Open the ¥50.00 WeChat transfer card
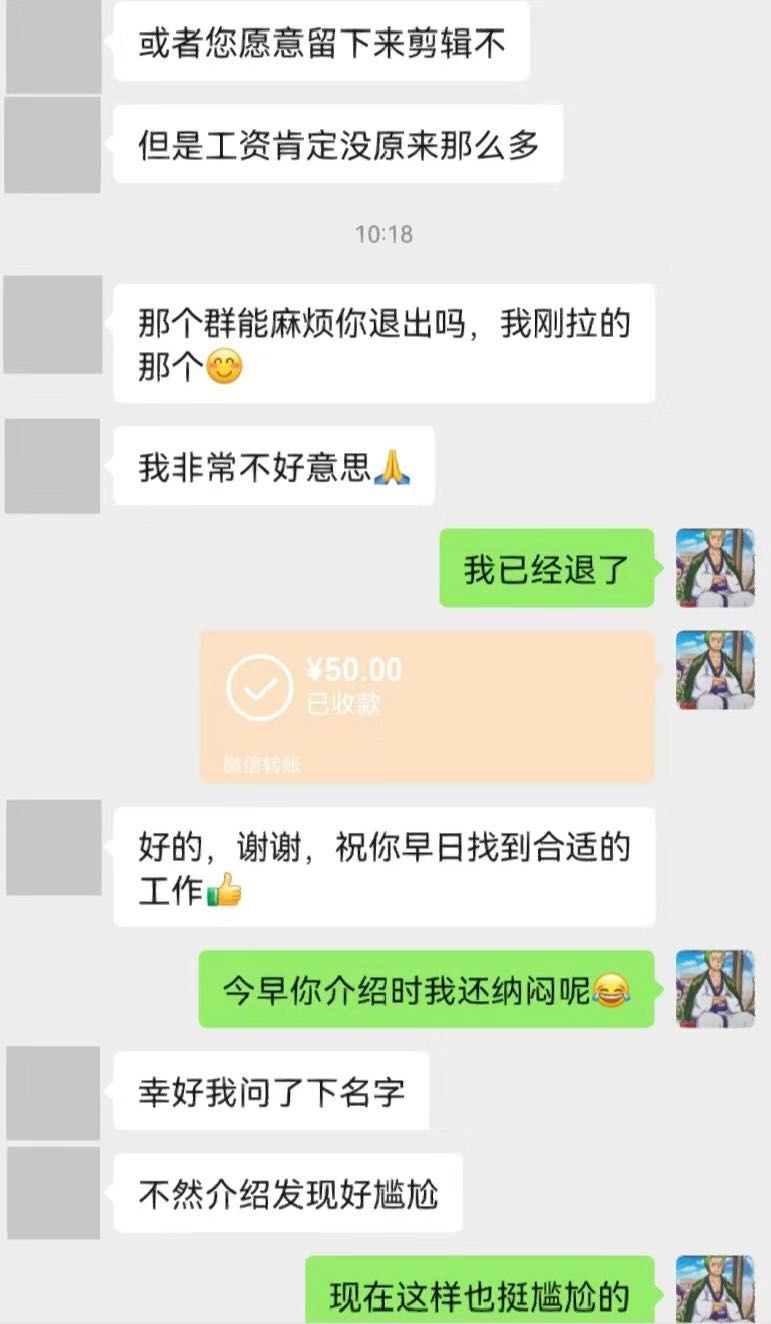This screenshot has width=771, height=1324. (427, 705)
